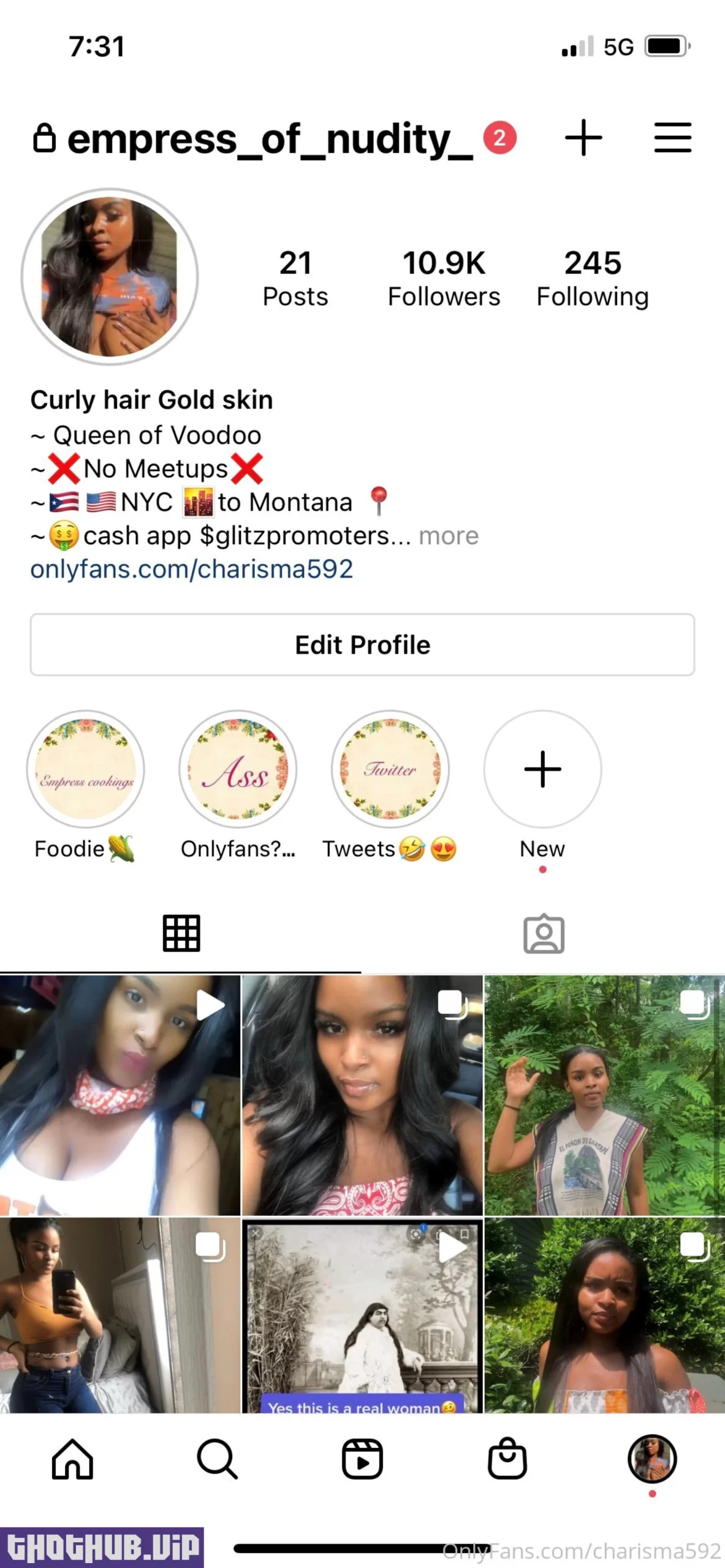Viewport: 725px width, 1568px height.
Task: Tap the username to switch accounts
Action: click(270, 139)
